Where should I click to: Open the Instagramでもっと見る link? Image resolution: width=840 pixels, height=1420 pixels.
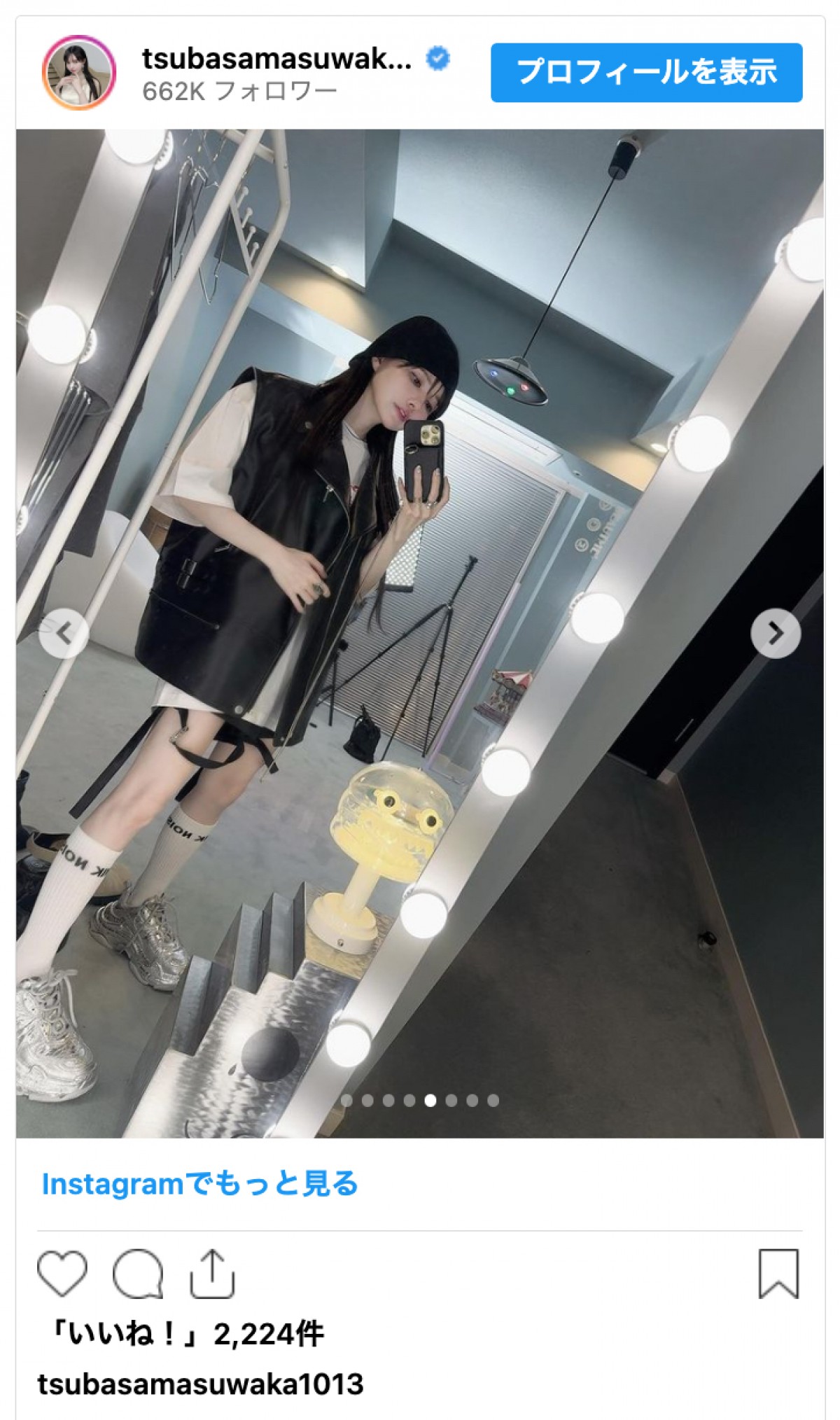(x=199, y=1183)
